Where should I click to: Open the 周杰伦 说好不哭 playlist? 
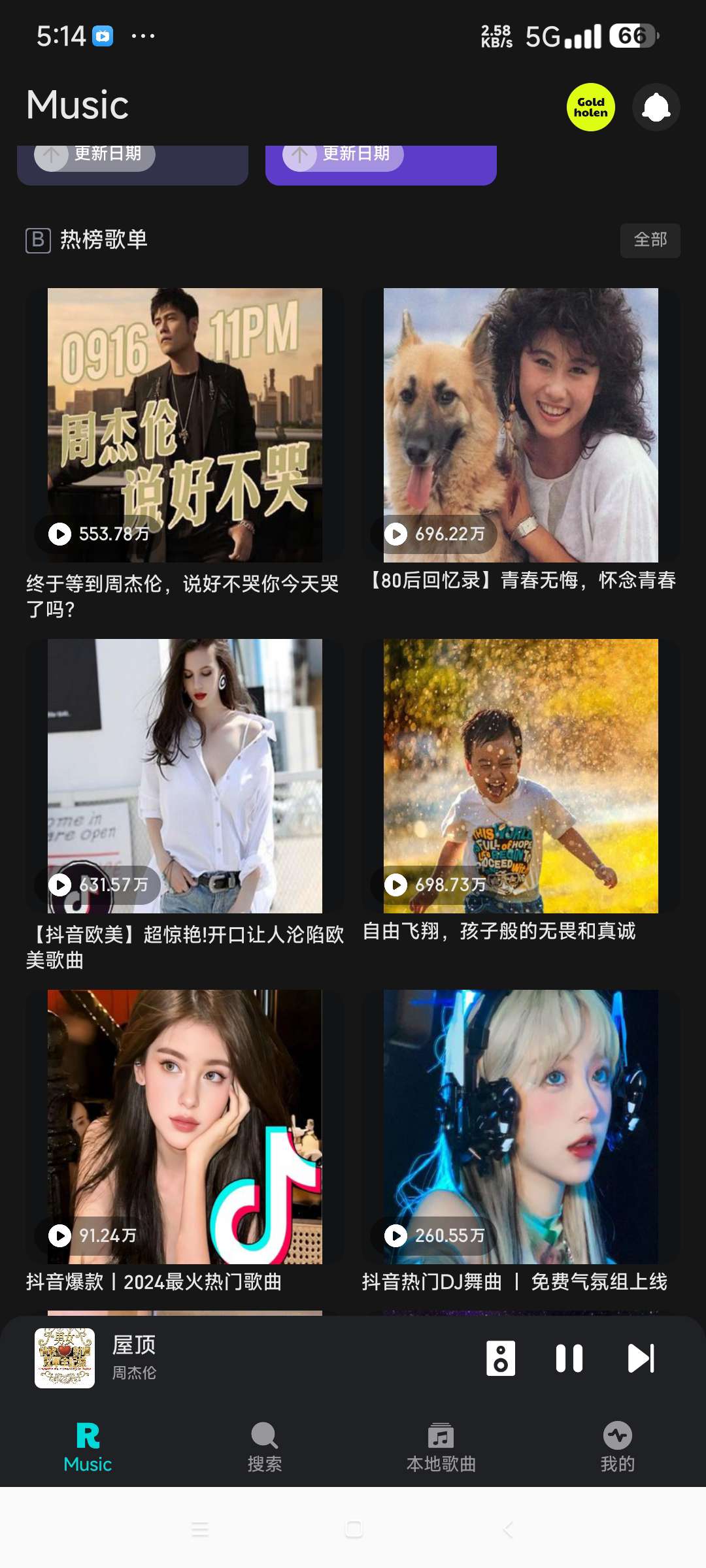pos(185,425)
